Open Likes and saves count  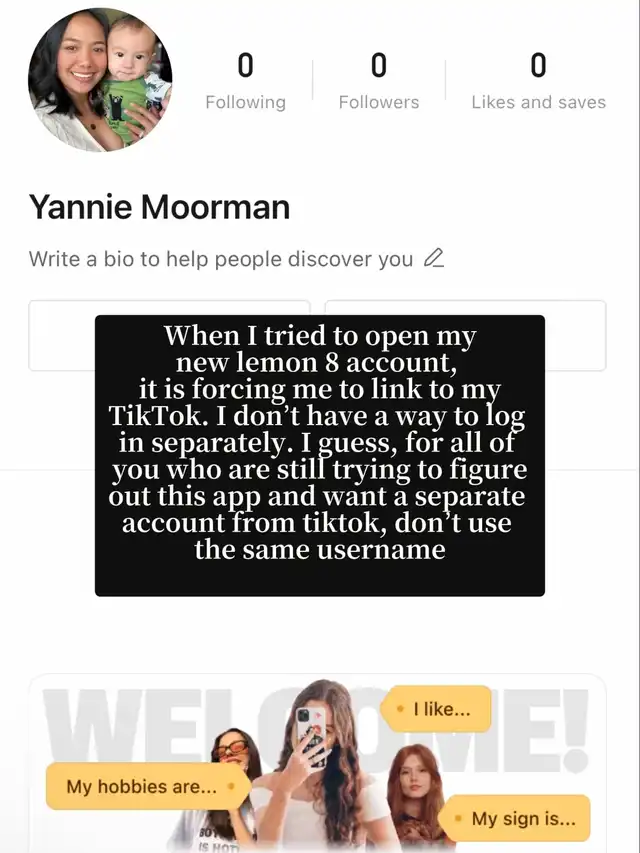pos(538,82)
